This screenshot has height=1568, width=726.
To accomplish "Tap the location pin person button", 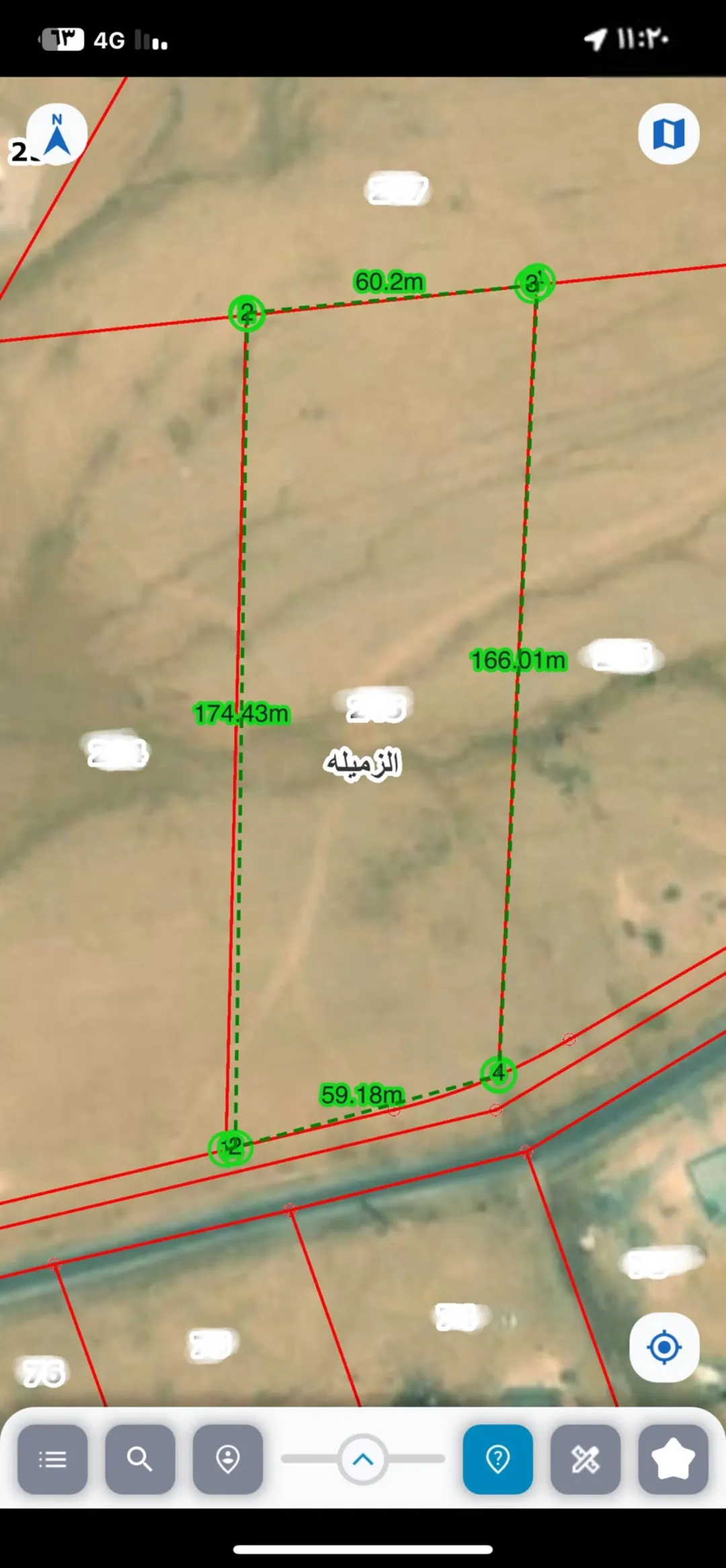I will coord(228,1459).
